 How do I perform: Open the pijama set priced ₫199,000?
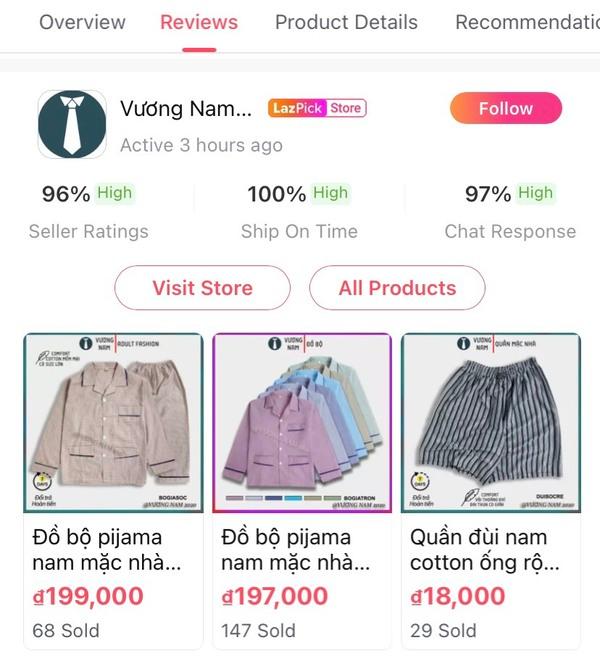pyautogui.click(x=113, y=490)
